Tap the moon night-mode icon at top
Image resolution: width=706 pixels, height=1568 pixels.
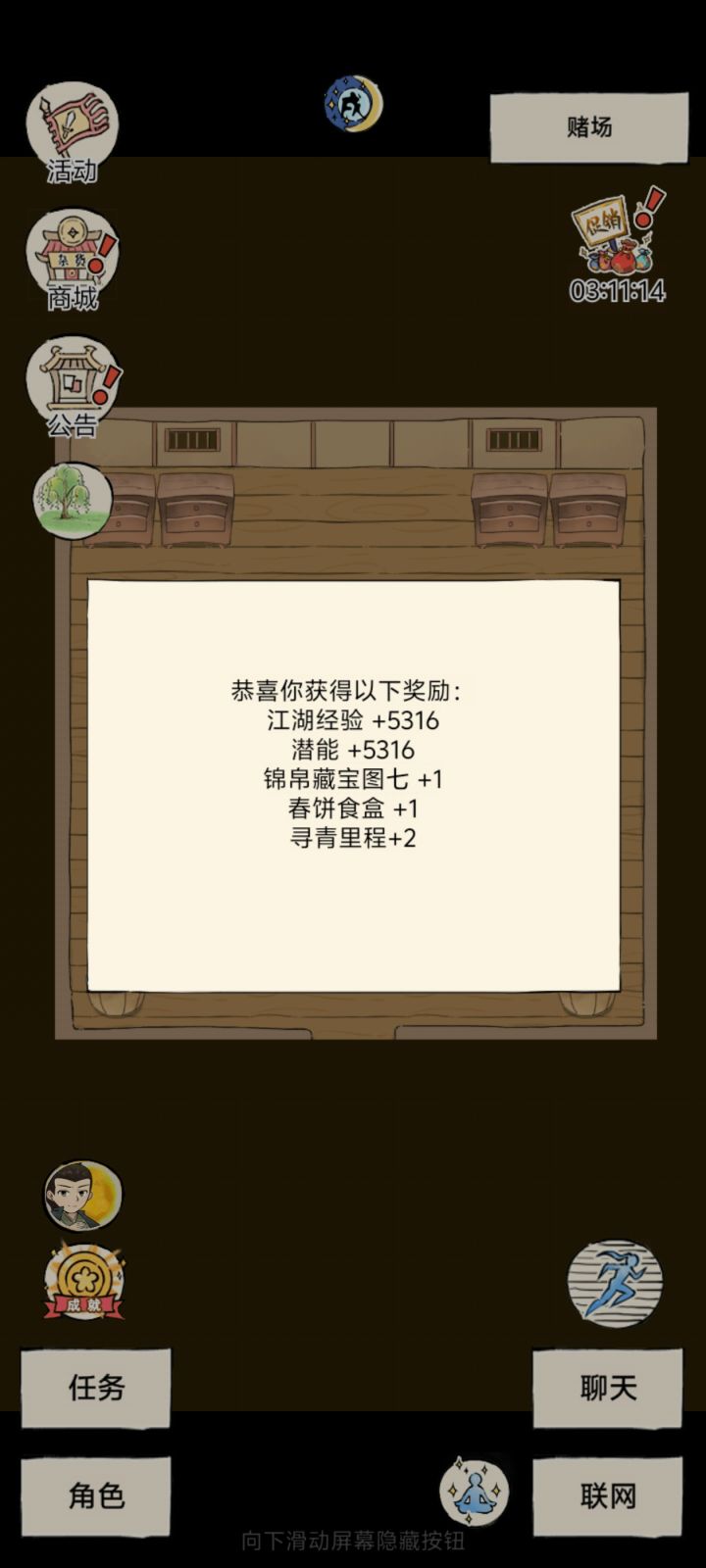click(x=351, y=101)
